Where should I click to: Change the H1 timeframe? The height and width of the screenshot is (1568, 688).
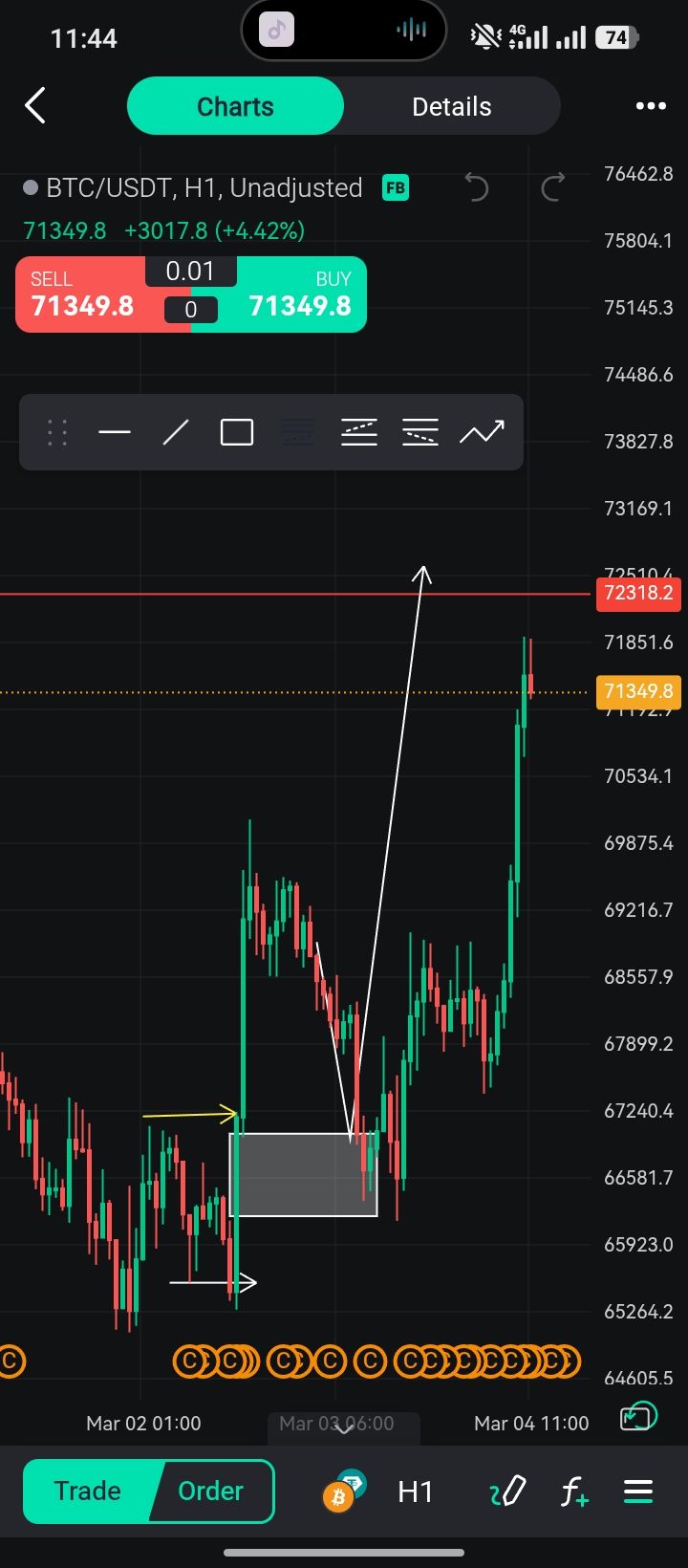point(415,1492)
